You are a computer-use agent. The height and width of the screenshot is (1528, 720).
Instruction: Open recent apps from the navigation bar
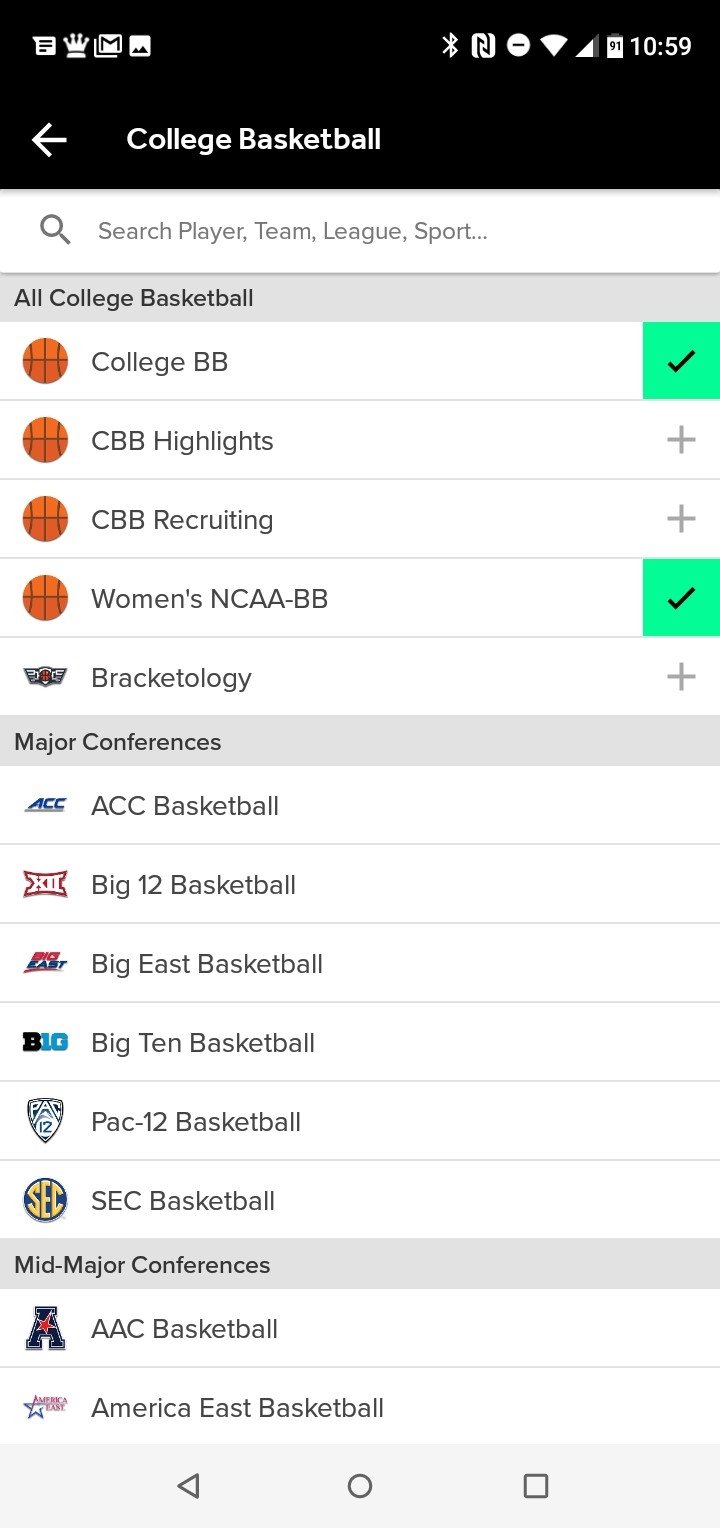tap(536, 1486)
